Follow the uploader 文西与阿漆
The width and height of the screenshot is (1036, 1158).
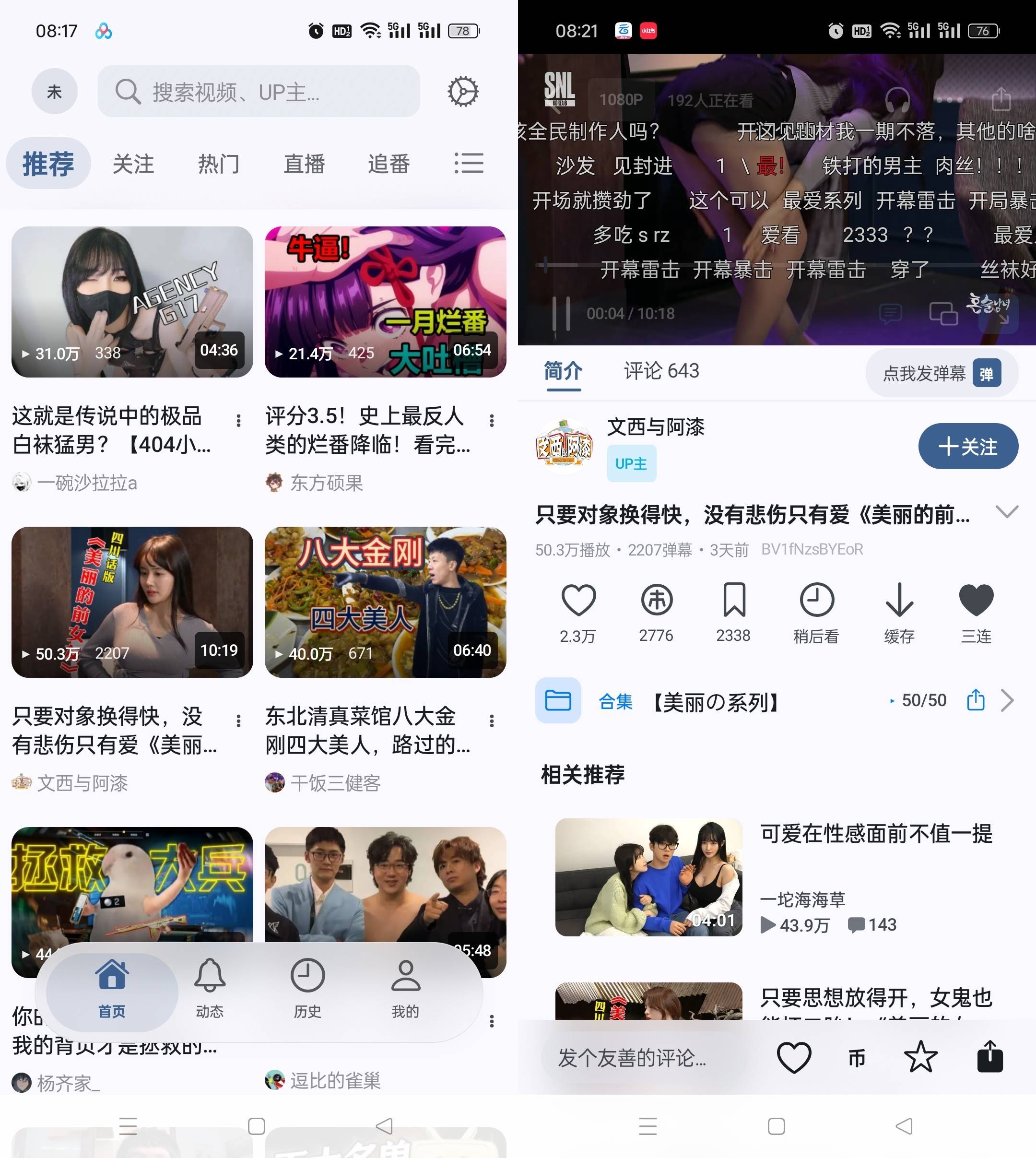968,446
